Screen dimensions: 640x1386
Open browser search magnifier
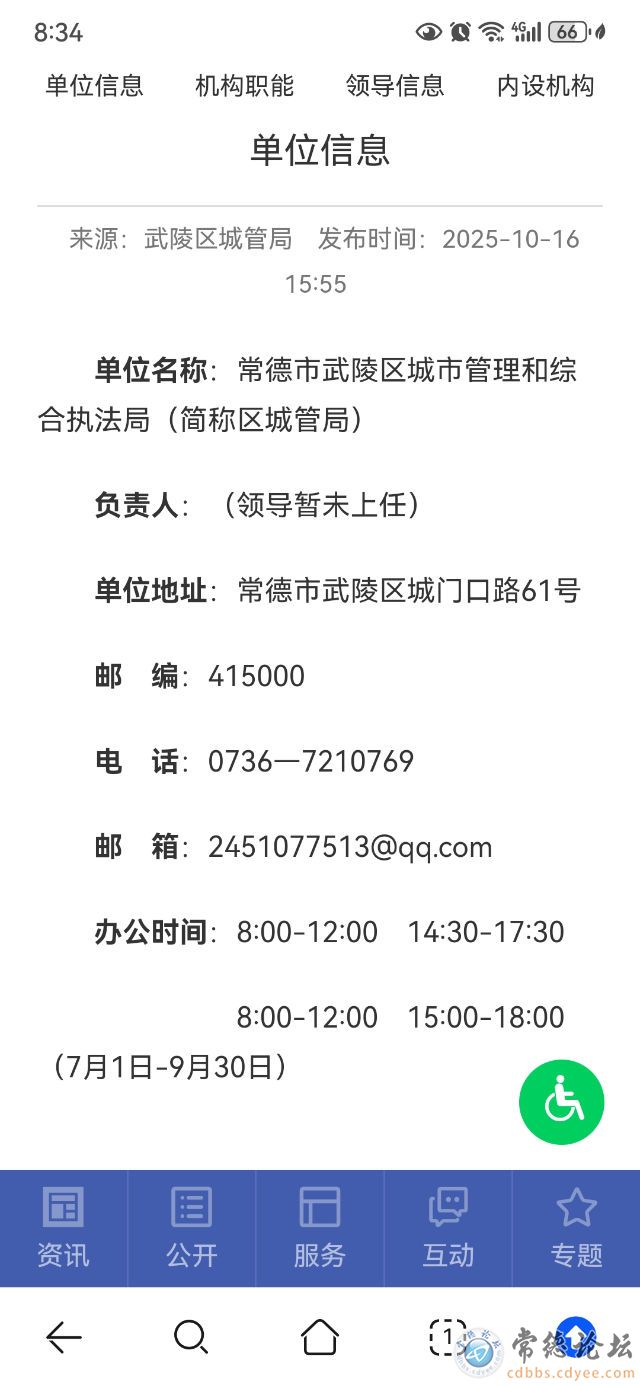(190, 1336)
